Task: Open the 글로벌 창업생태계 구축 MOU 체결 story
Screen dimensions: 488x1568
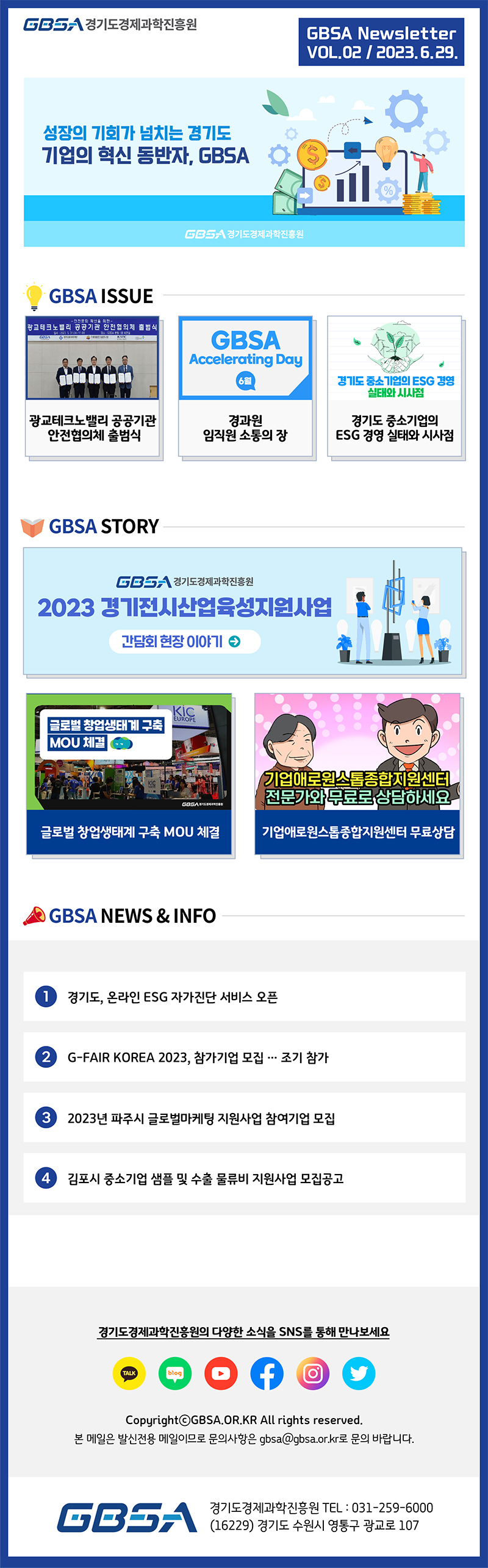Action: 129,774
